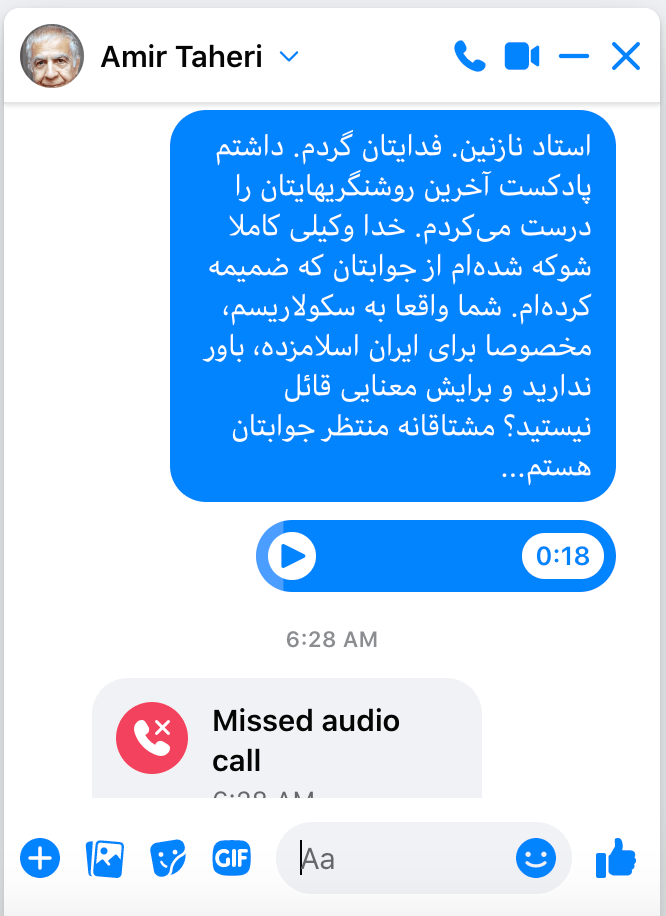The height and width of the screenshot is (916, 666).
Task: Open the emoji picker
Action: 536,857
